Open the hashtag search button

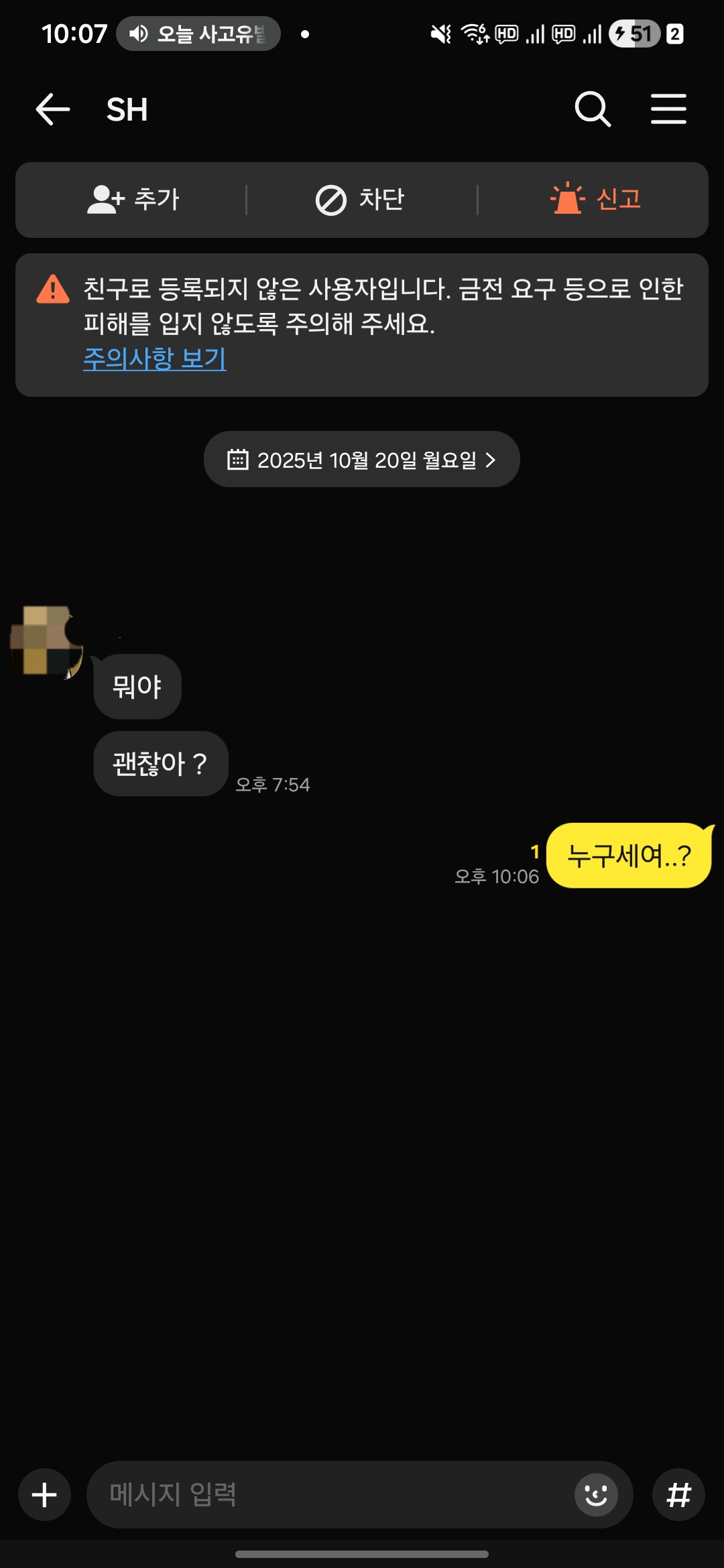coord(678,1494)
